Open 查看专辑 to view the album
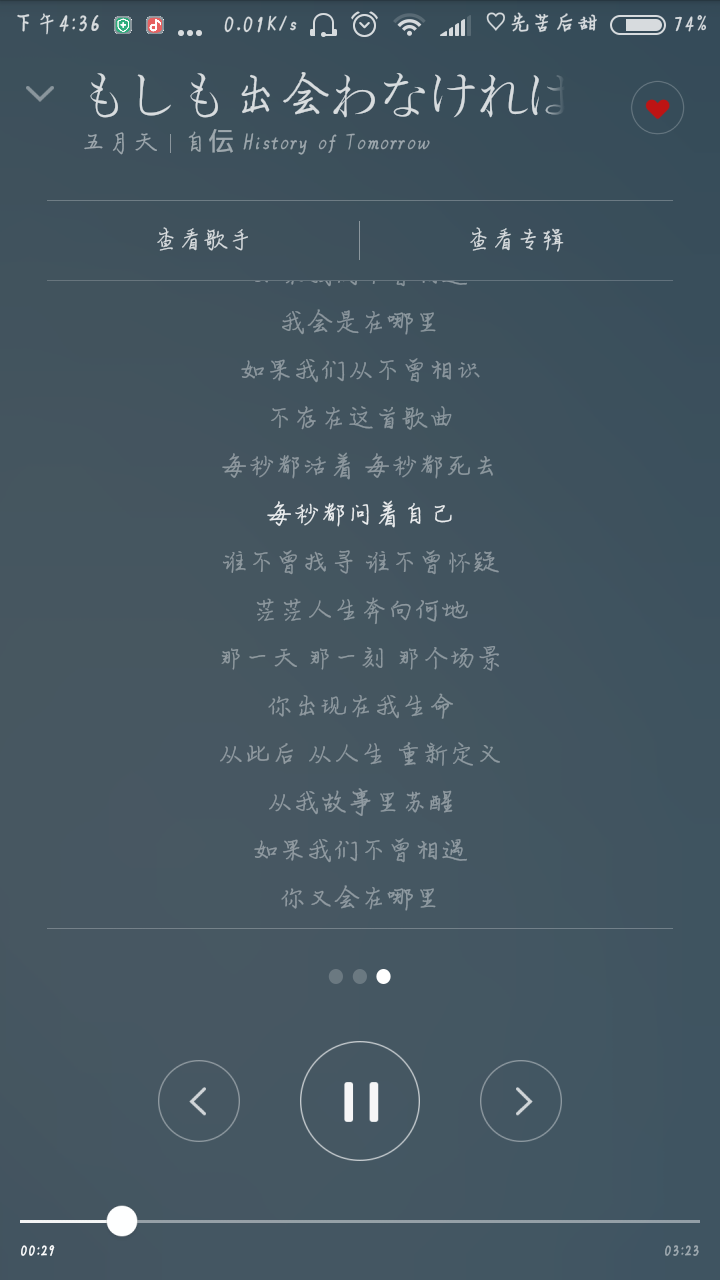Image resolution: width=720 pixels, height=1280 pixels. [x=516, y=240]
